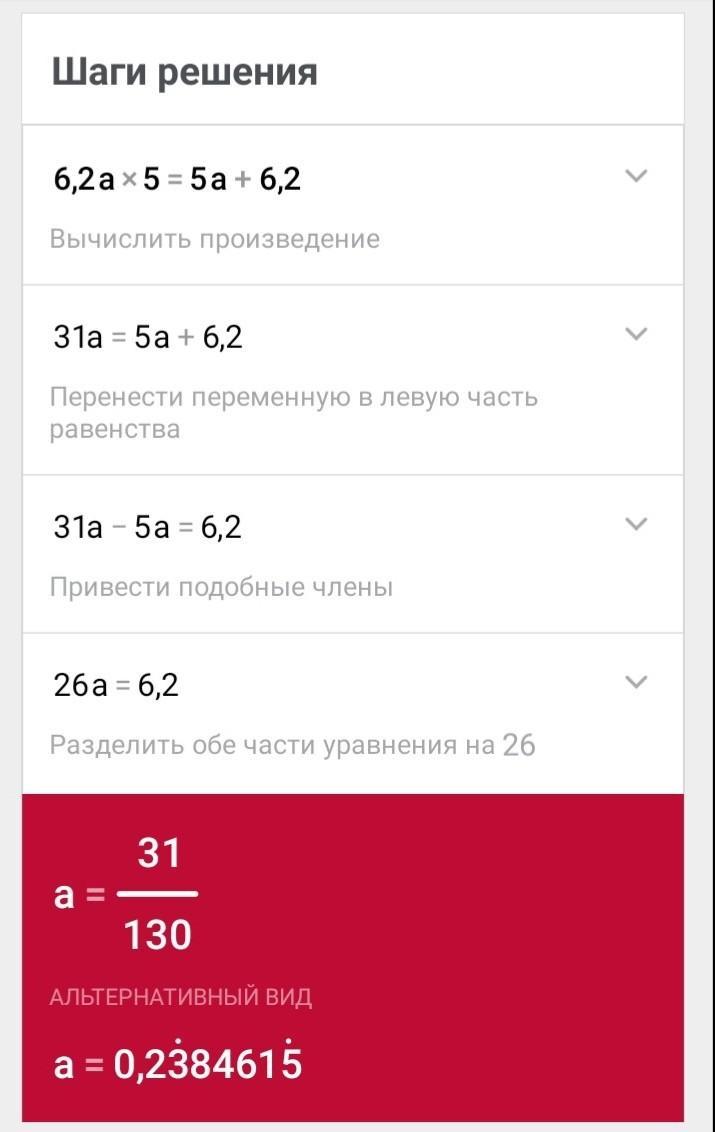Expand the step 26a = 6,2
Screen dimensions: 715x1132
[x=636, y=682]
